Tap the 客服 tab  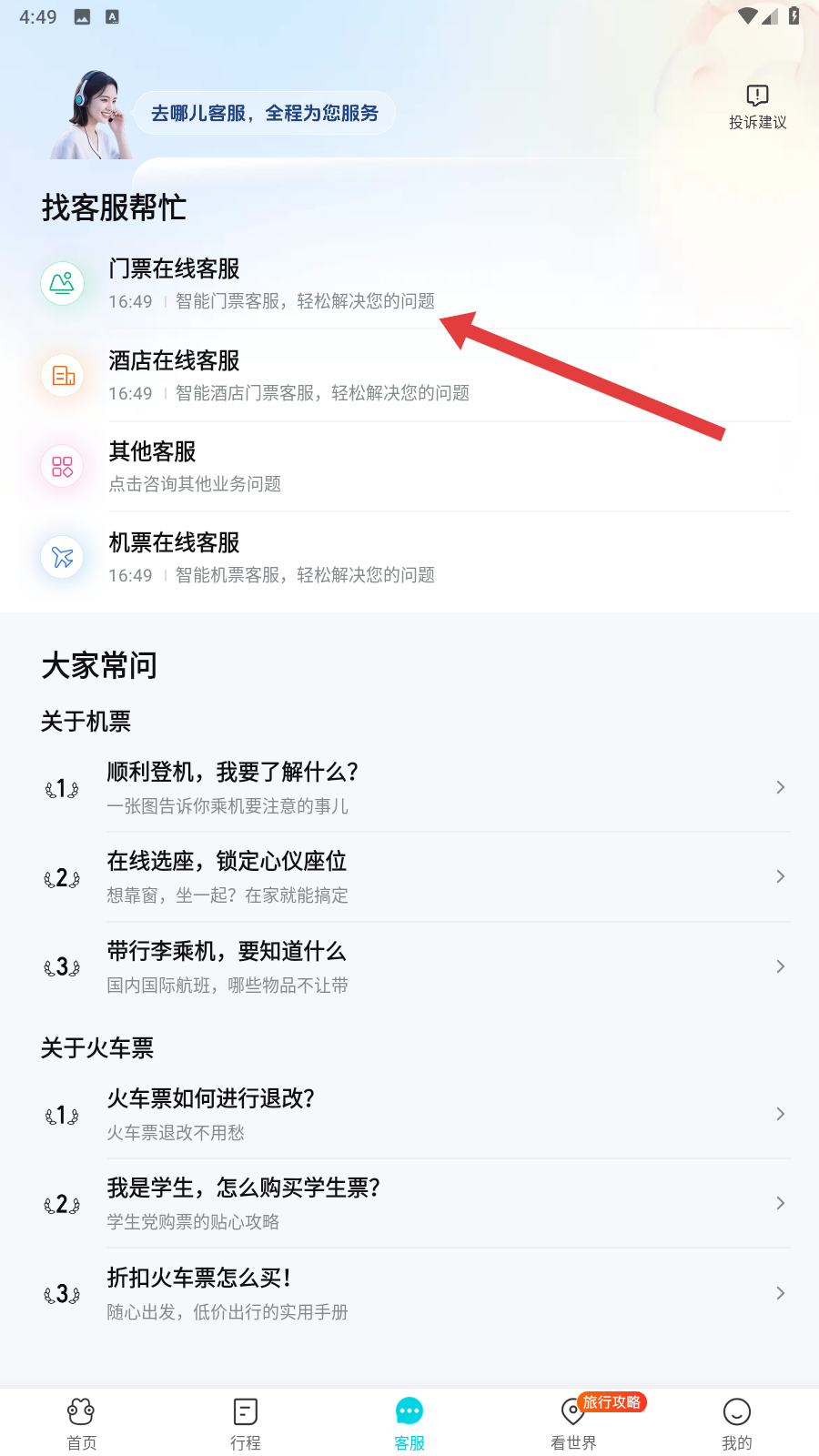point(409,1423)
